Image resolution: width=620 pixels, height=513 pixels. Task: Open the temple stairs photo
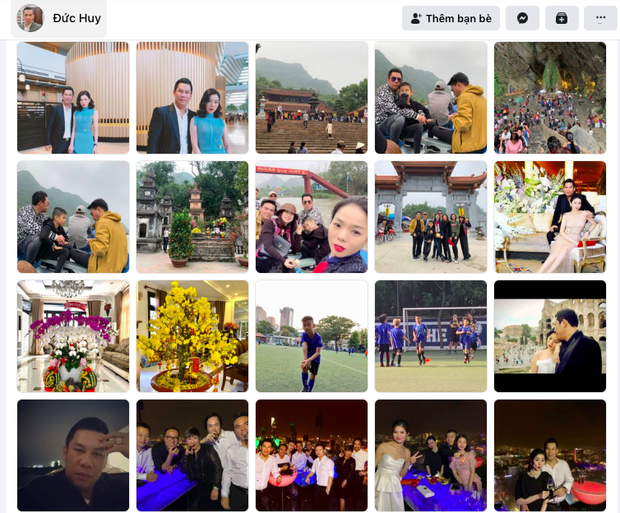pyautogui.click(x=311, y=97)
